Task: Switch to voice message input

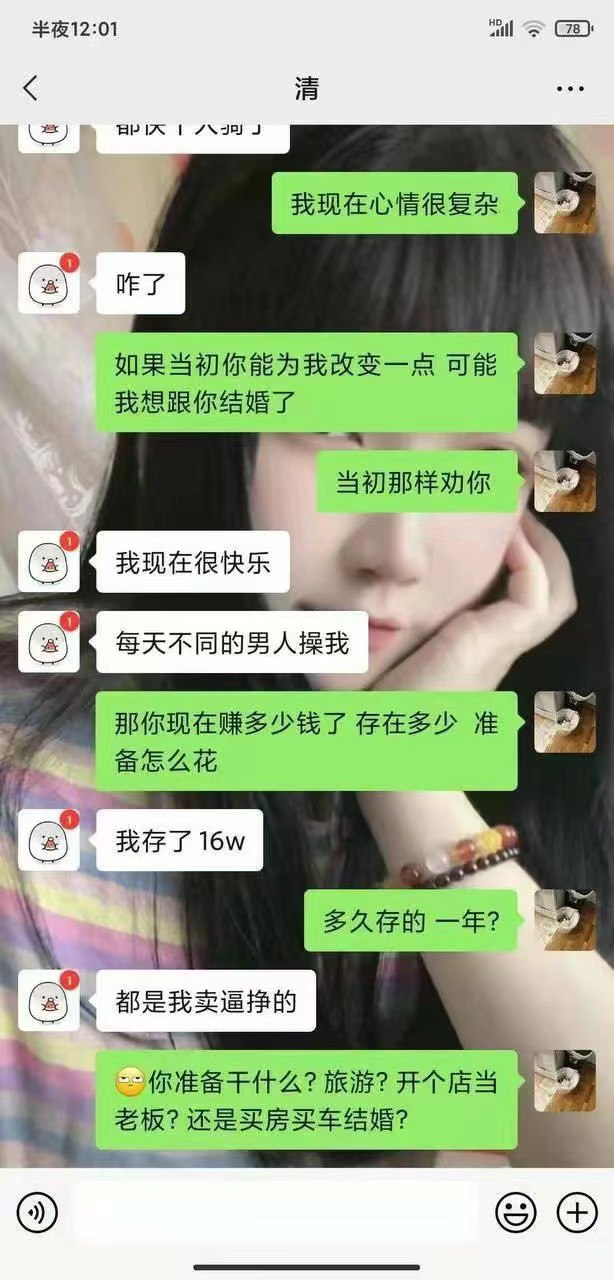Action: (x=37, y=1214)
